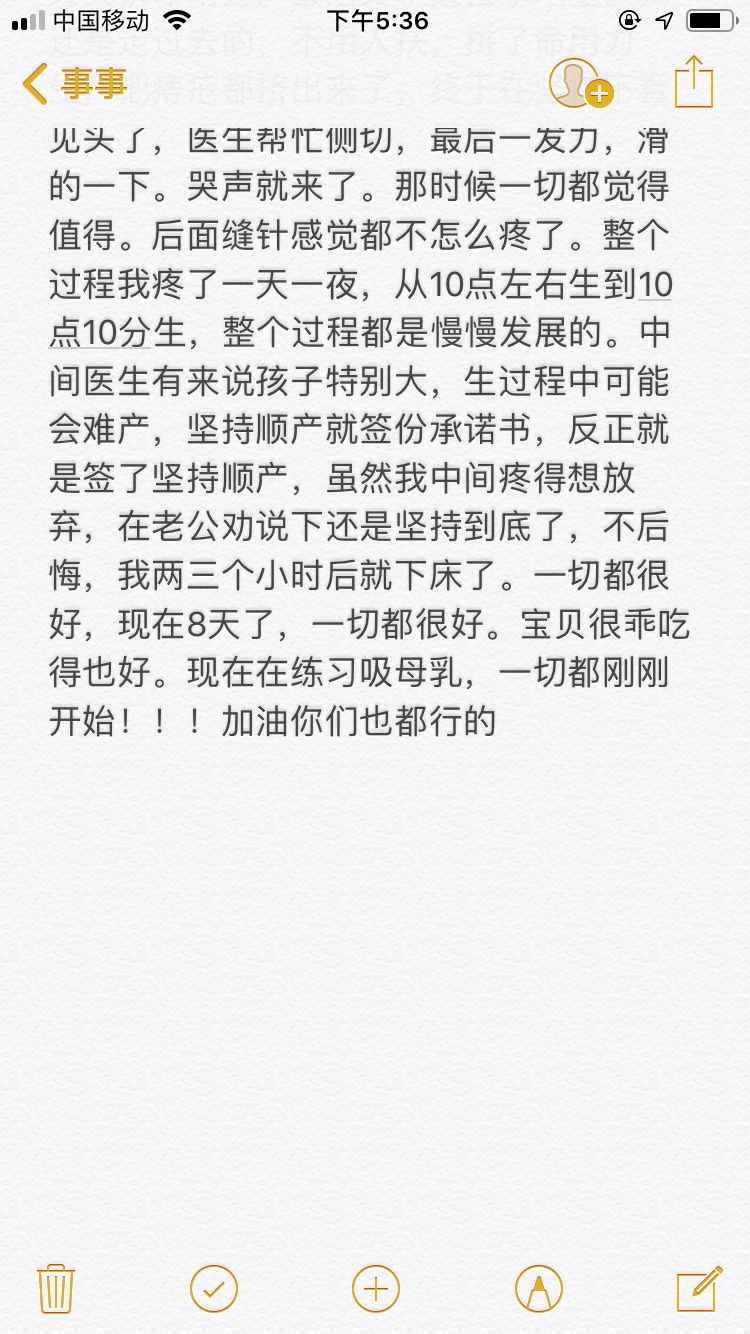This screenshot has height=1334, width=750.
Task: Tap the plus icon to insert an attachment
Action: click(x=376, y=1287)
